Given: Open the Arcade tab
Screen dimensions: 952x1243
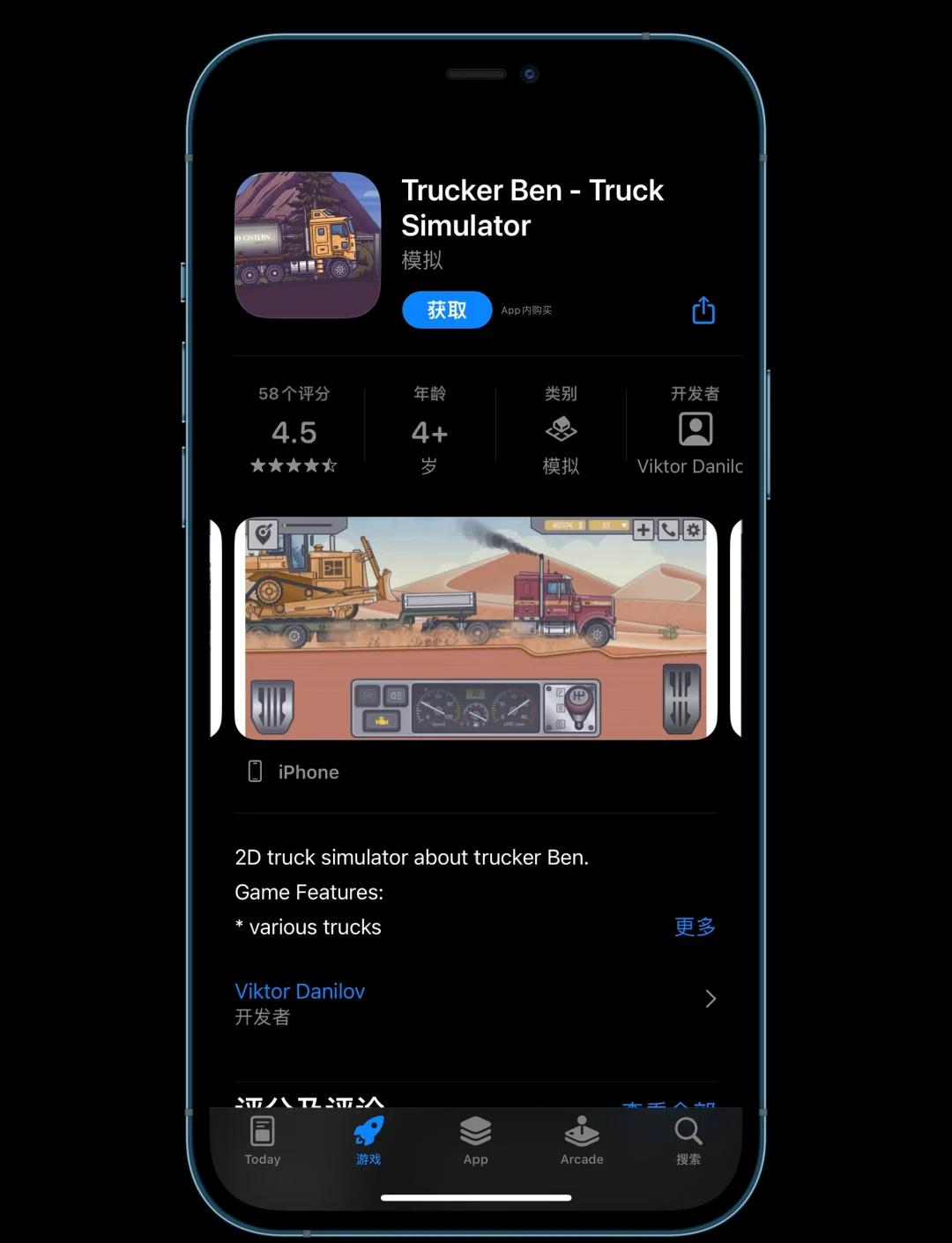Looking at the screenshot, I should click(582, 1141).
